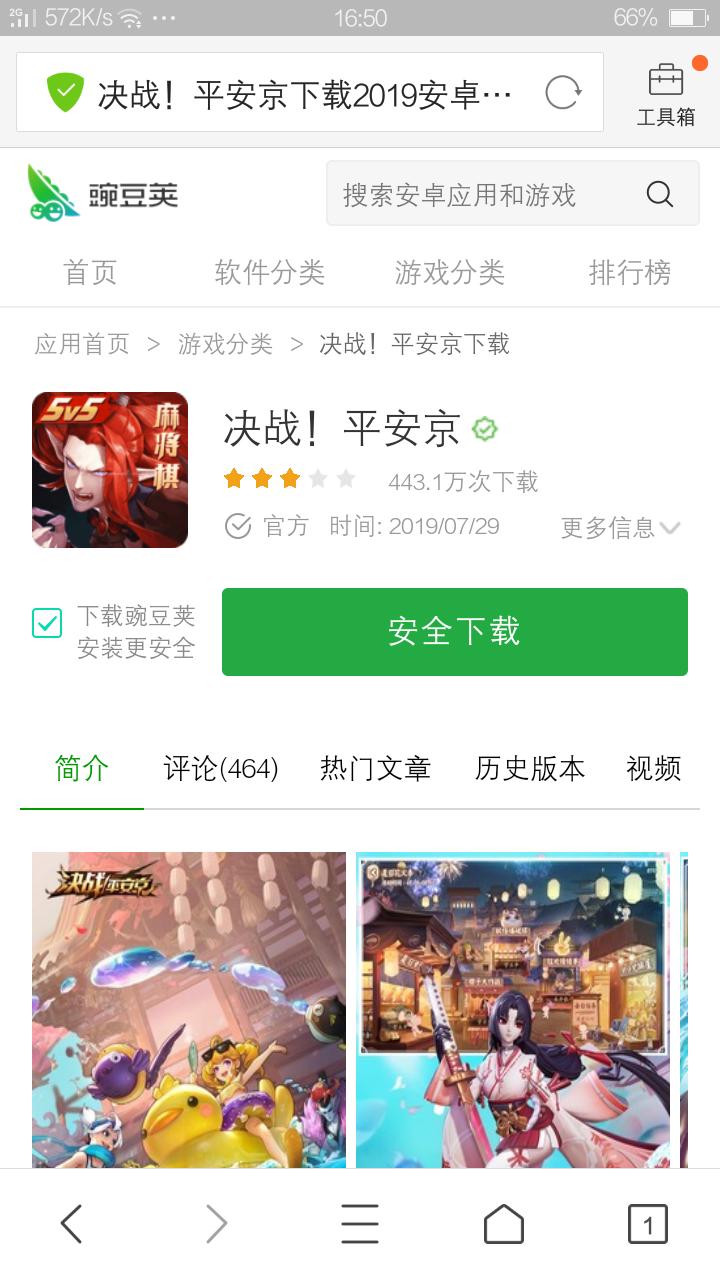Switch to 评论(464) tab
Viewport: 720px width, 1280px height.
click(x=220, y=768)
